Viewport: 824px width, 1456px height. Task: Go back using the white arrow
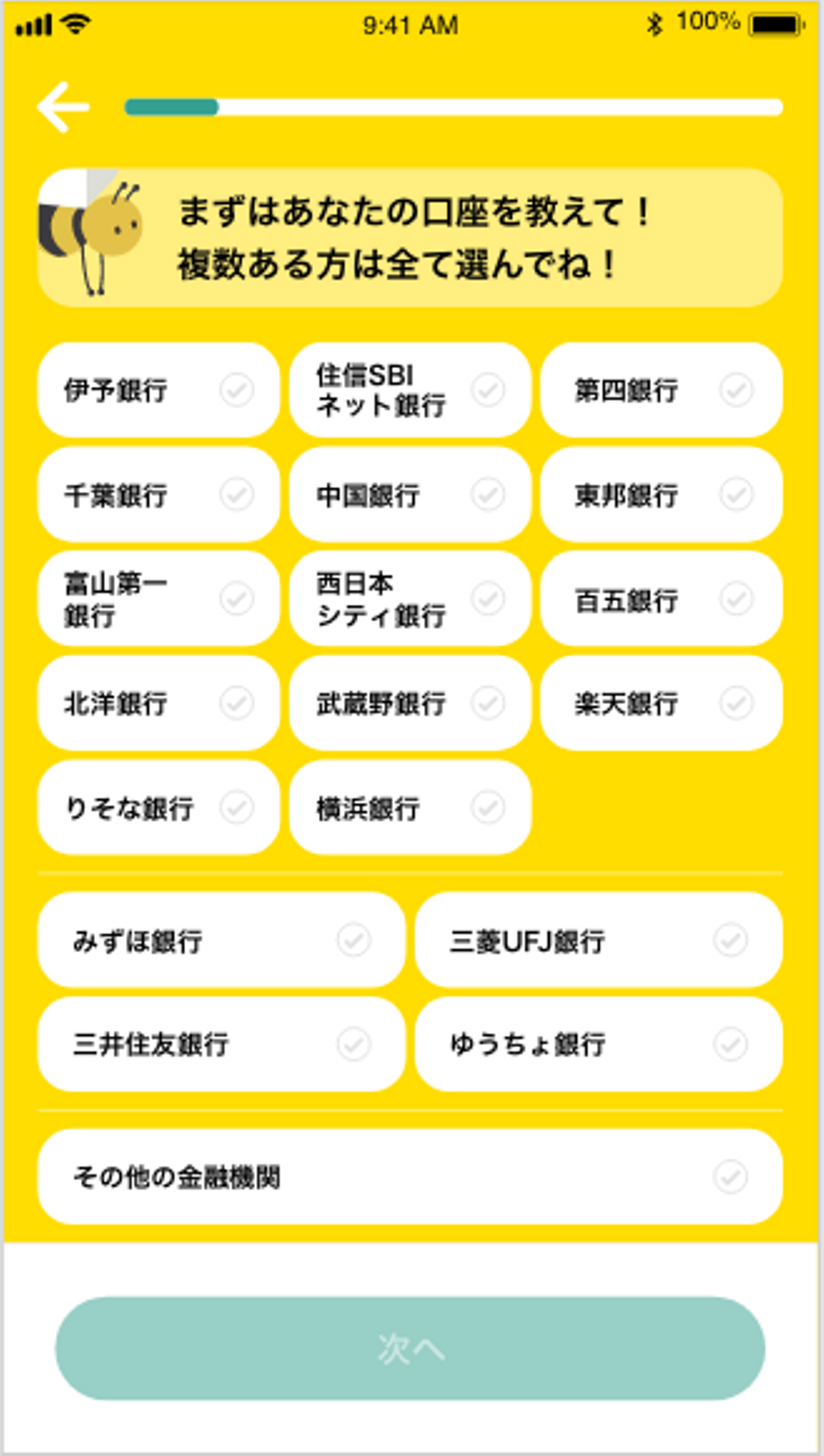[63, 107]
